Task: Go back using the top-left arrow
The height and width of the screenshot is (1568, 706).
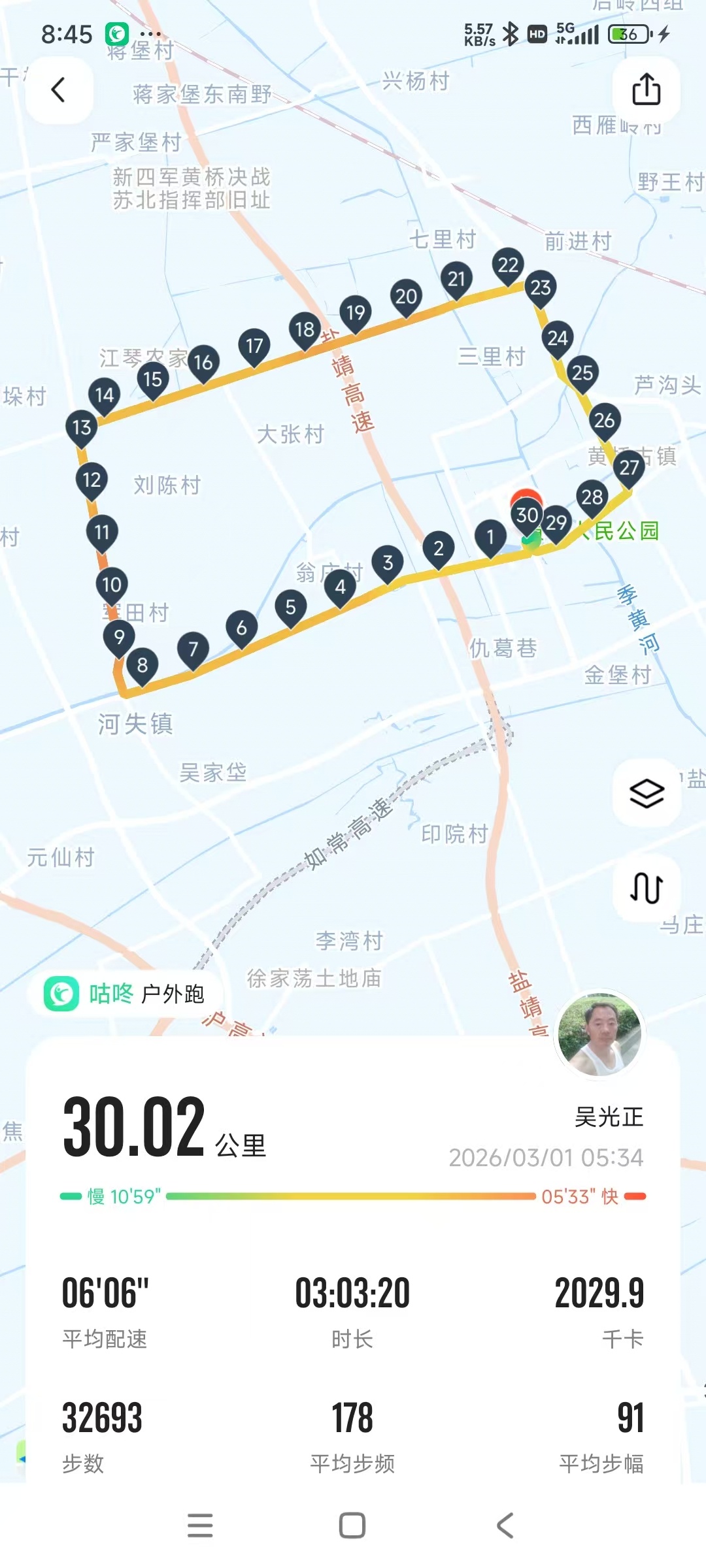Action: tap(59, 90)
